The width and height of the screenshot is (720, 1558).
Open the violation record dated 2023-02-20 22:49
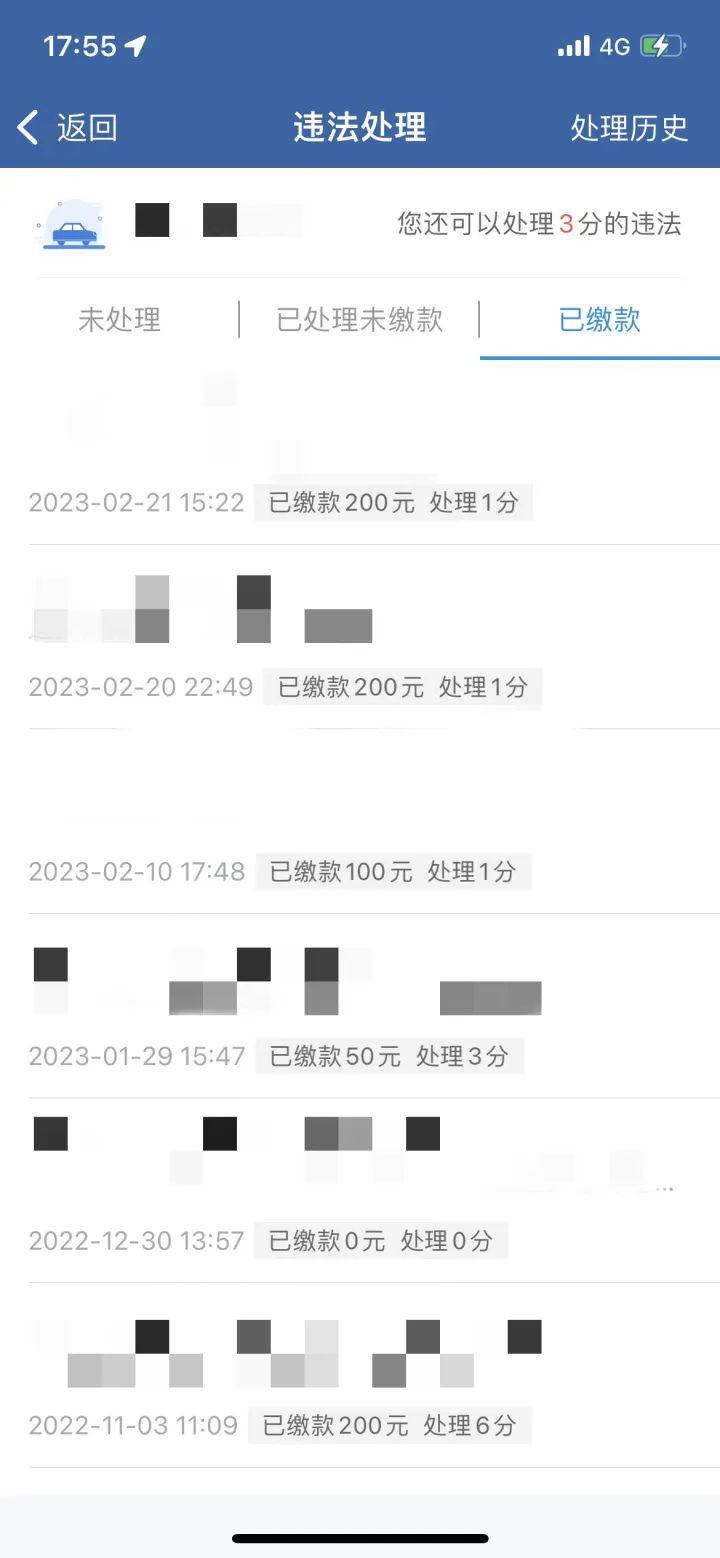[360, 640]
